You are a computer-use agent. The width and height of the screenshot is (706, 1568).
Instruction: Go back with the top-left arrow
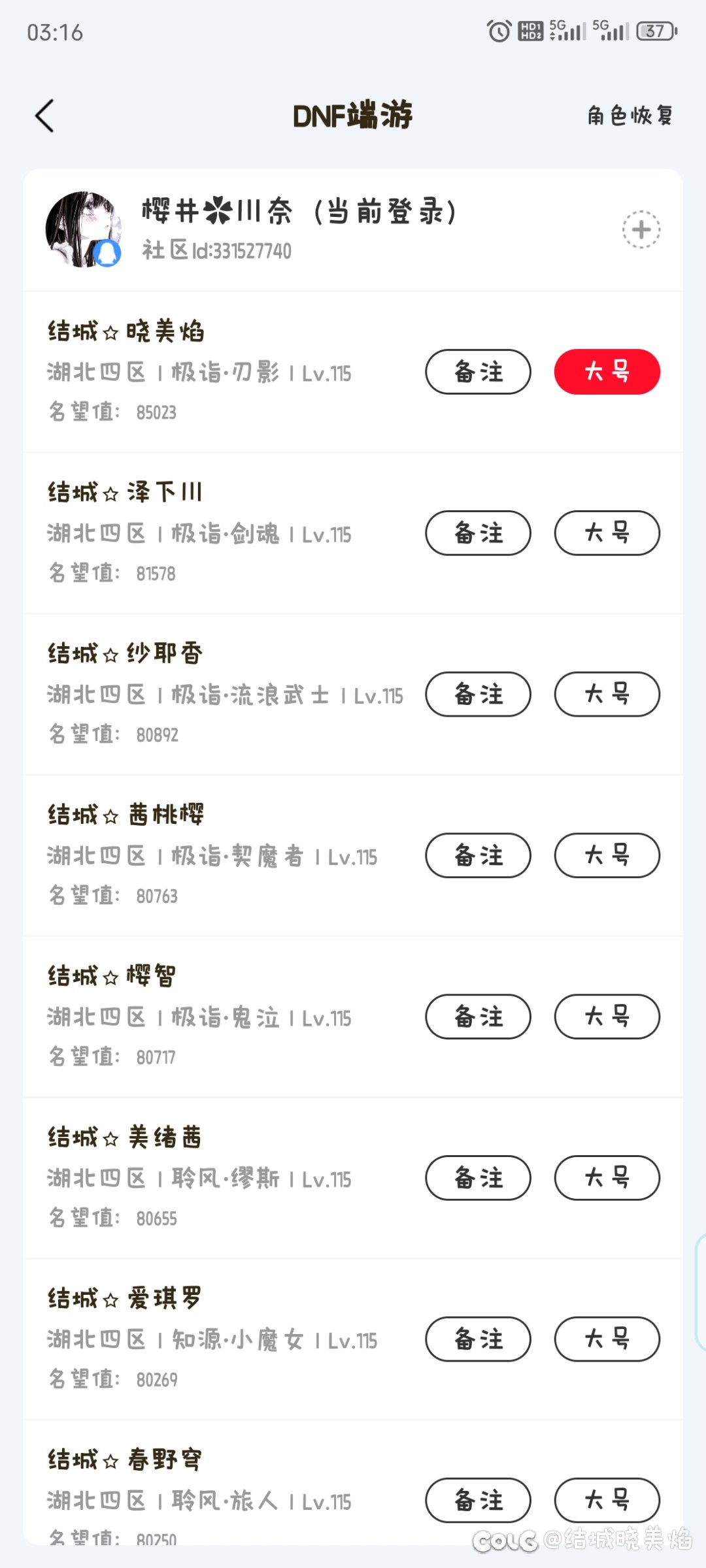point(44,116)
